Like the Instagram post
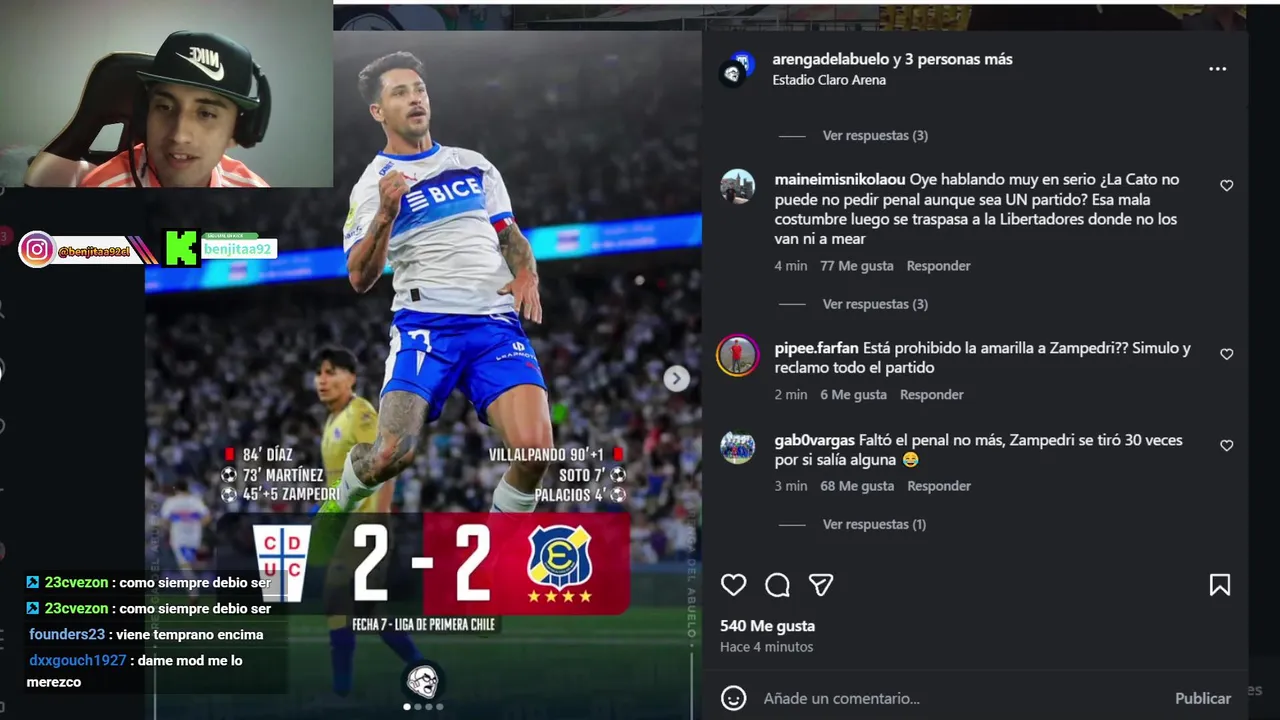 click(734, 585)
